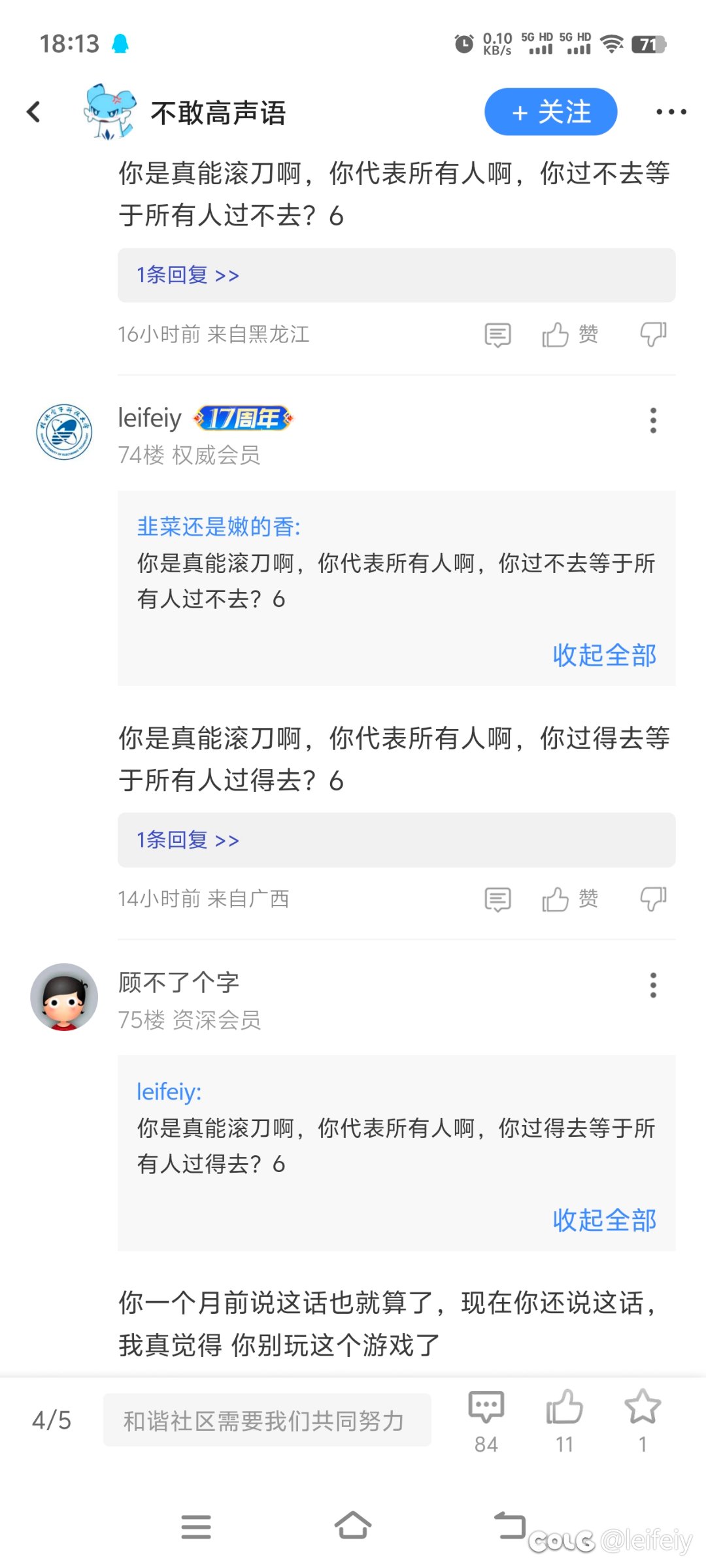View 1条回复 under leifeiy's comment

click(396, 840)
